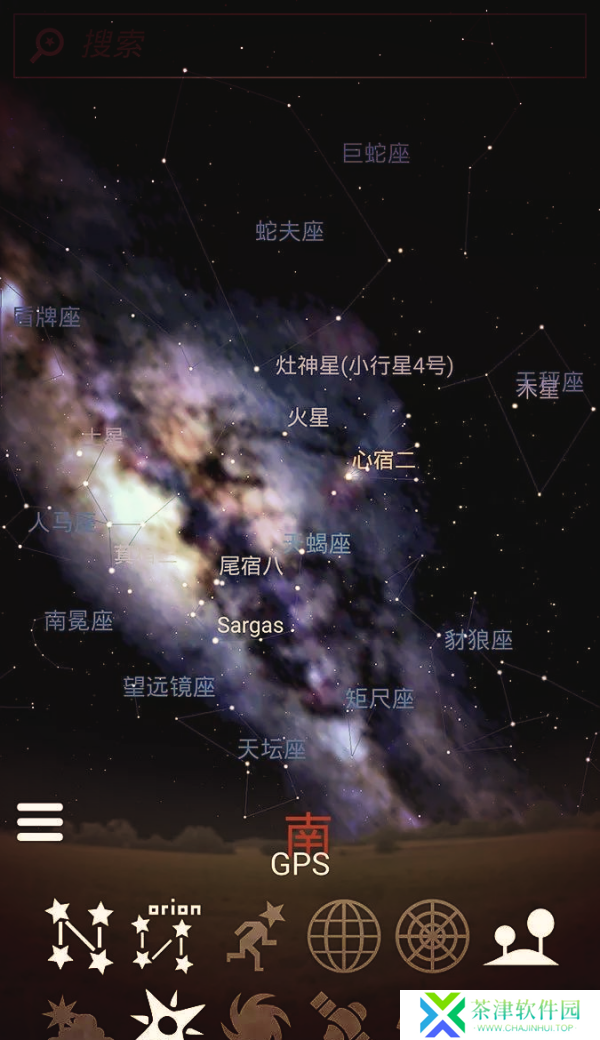Toggle constellation lines
Screen dimensions: 600x1040
(79, 936)
